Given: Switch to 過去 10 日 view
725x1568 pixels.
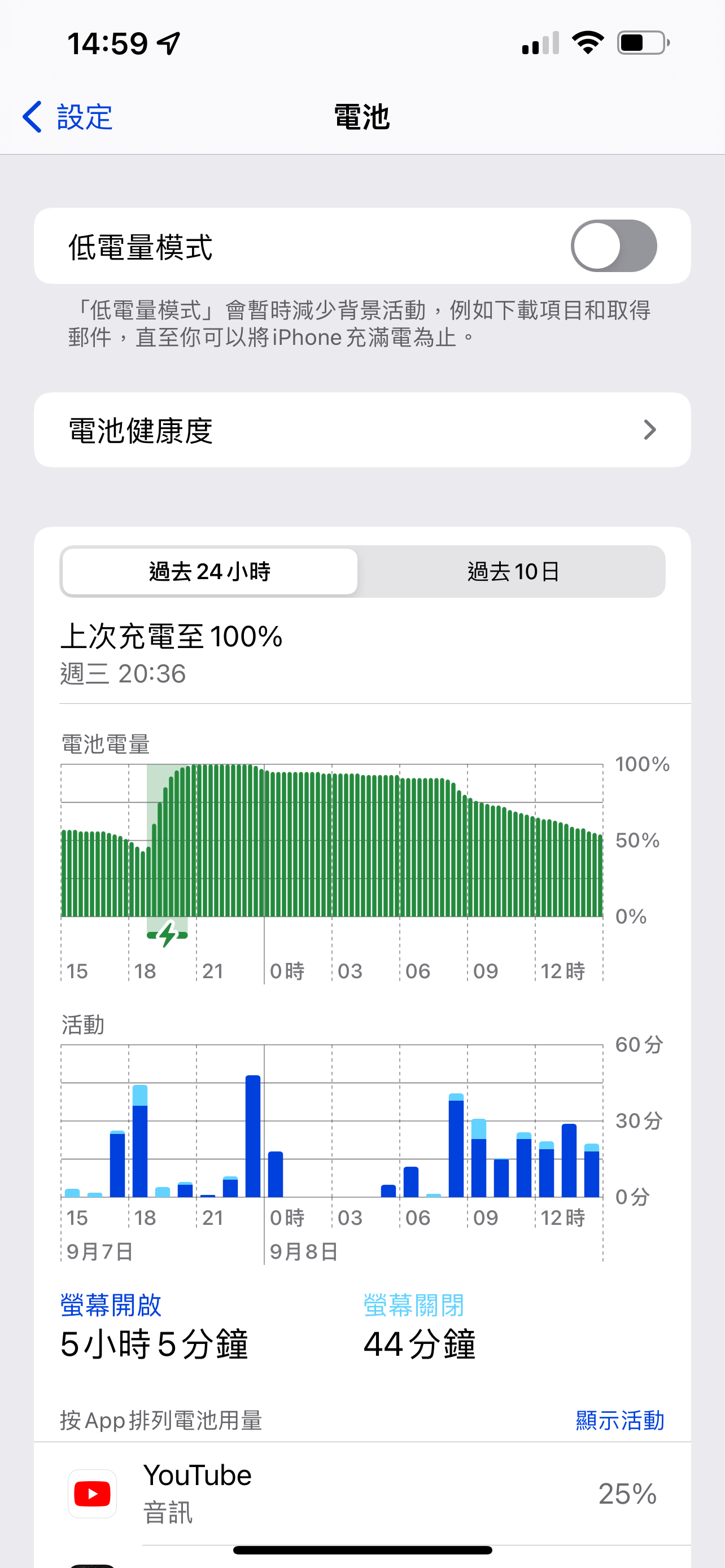Looking at the screenshot, I should [513, 571].
